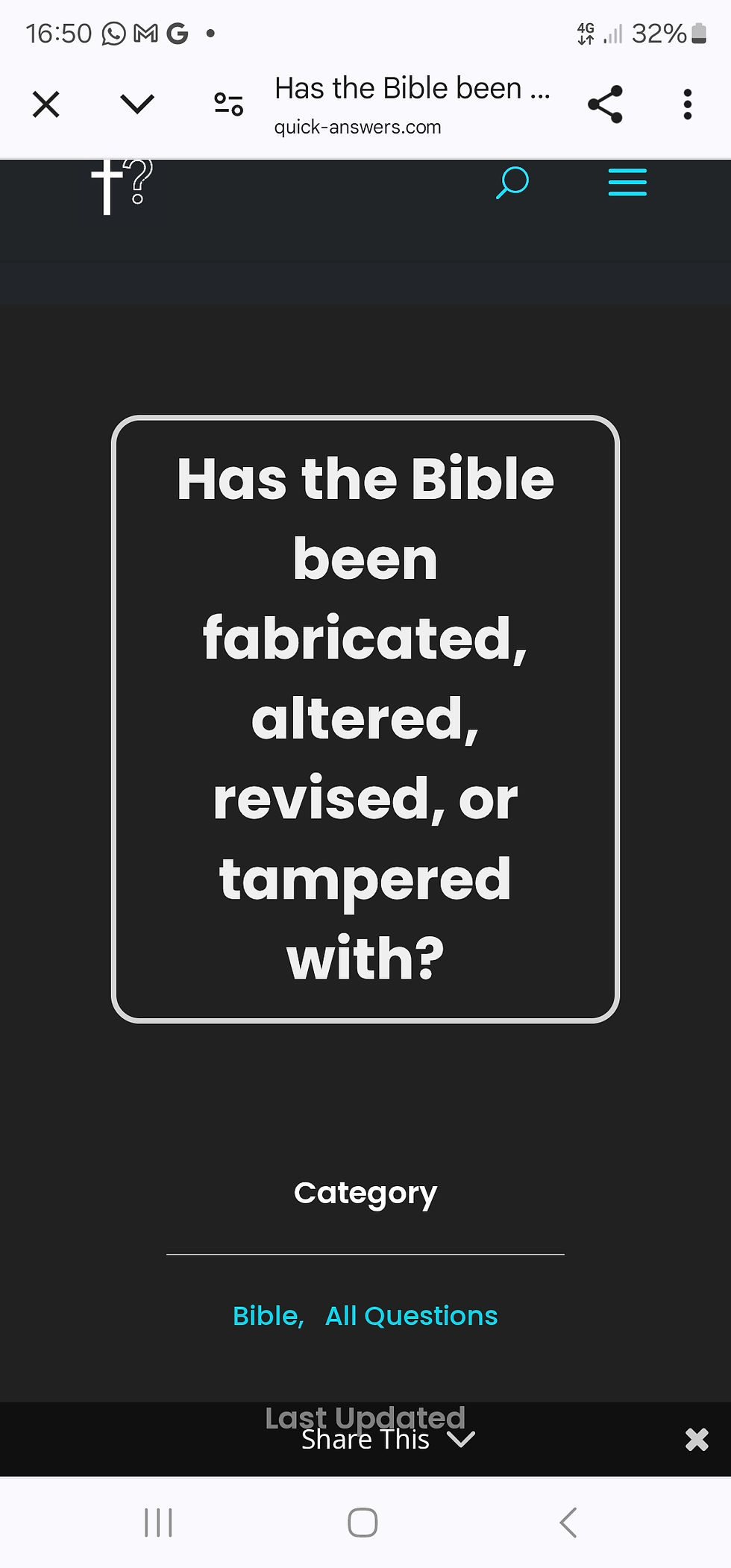Expand the Share This bar
The image size is (731, 1568).
[388, 1440]
